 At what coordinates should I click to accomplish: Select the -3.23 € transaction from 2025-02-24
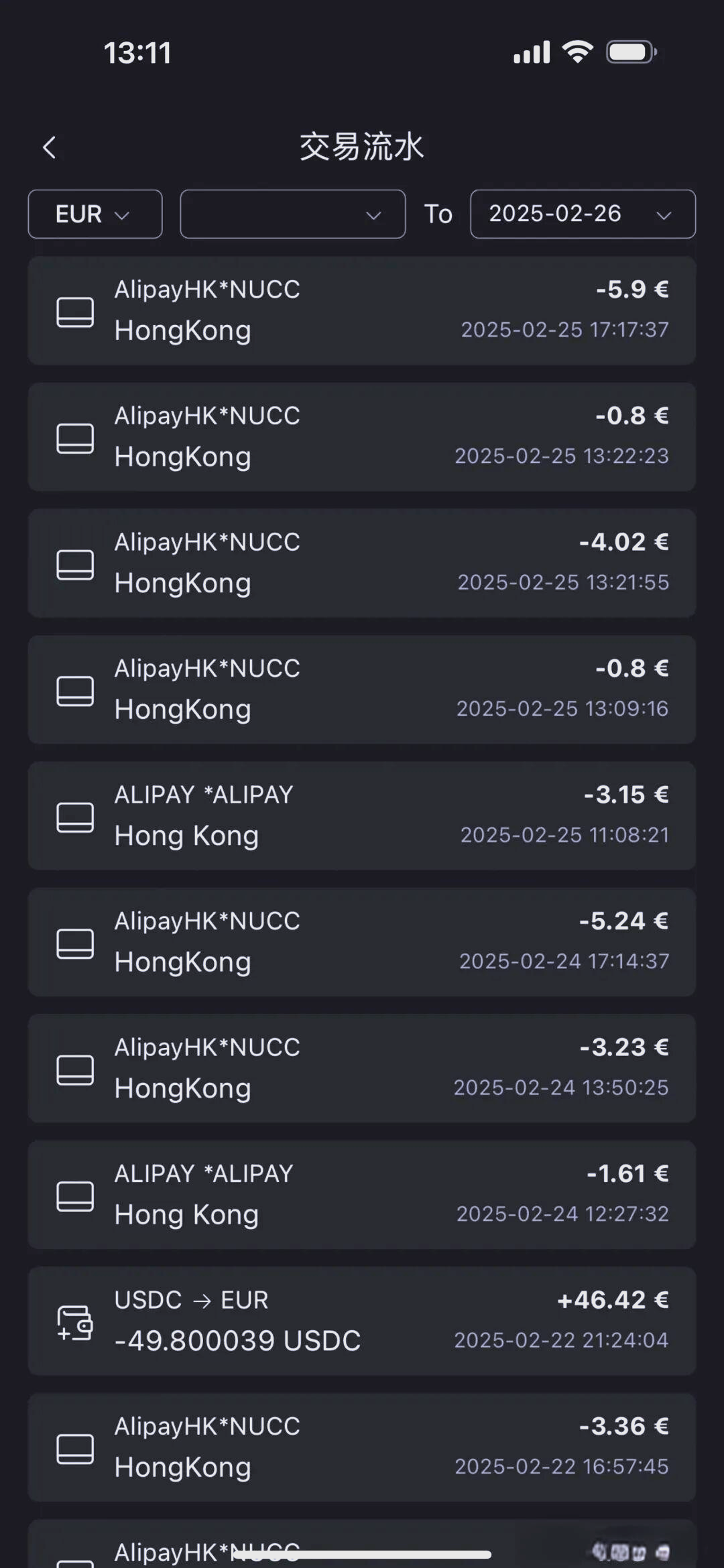tap(362, 1068)
